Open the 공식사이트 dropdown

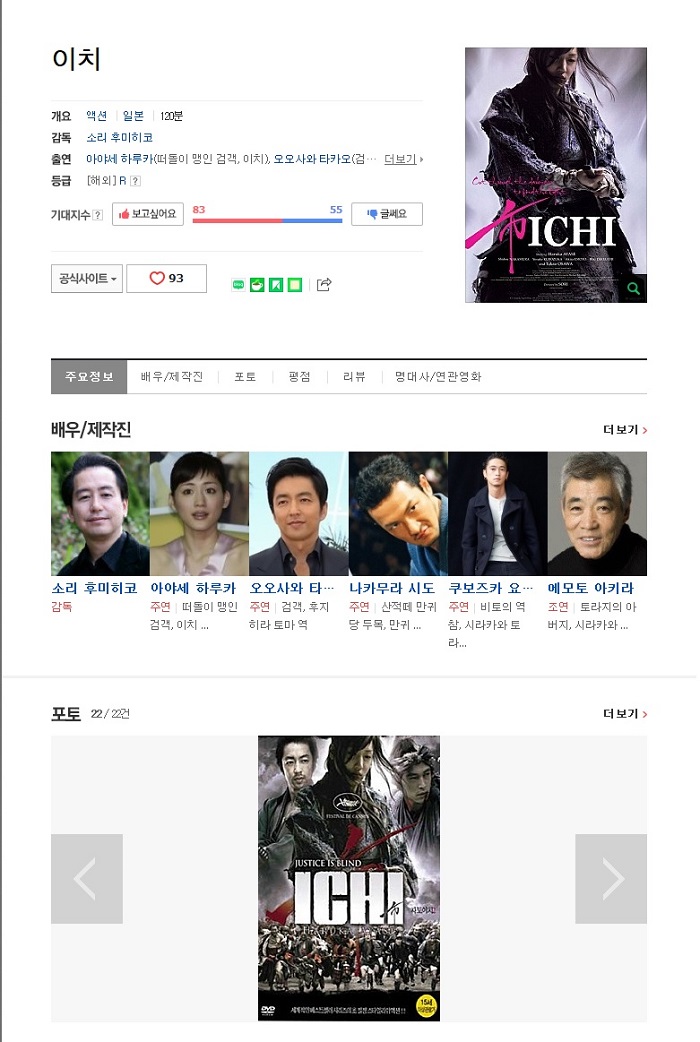pos(87,278)
